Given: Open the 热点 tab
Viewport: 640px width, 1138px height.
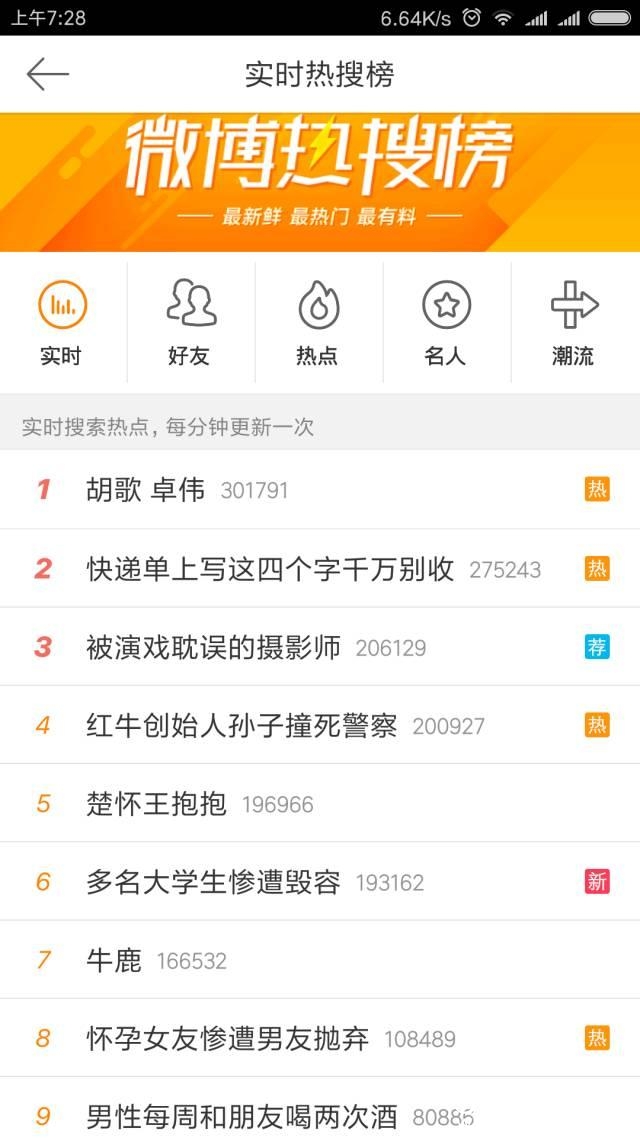Looking at the screenshot, I should [318, 322].
